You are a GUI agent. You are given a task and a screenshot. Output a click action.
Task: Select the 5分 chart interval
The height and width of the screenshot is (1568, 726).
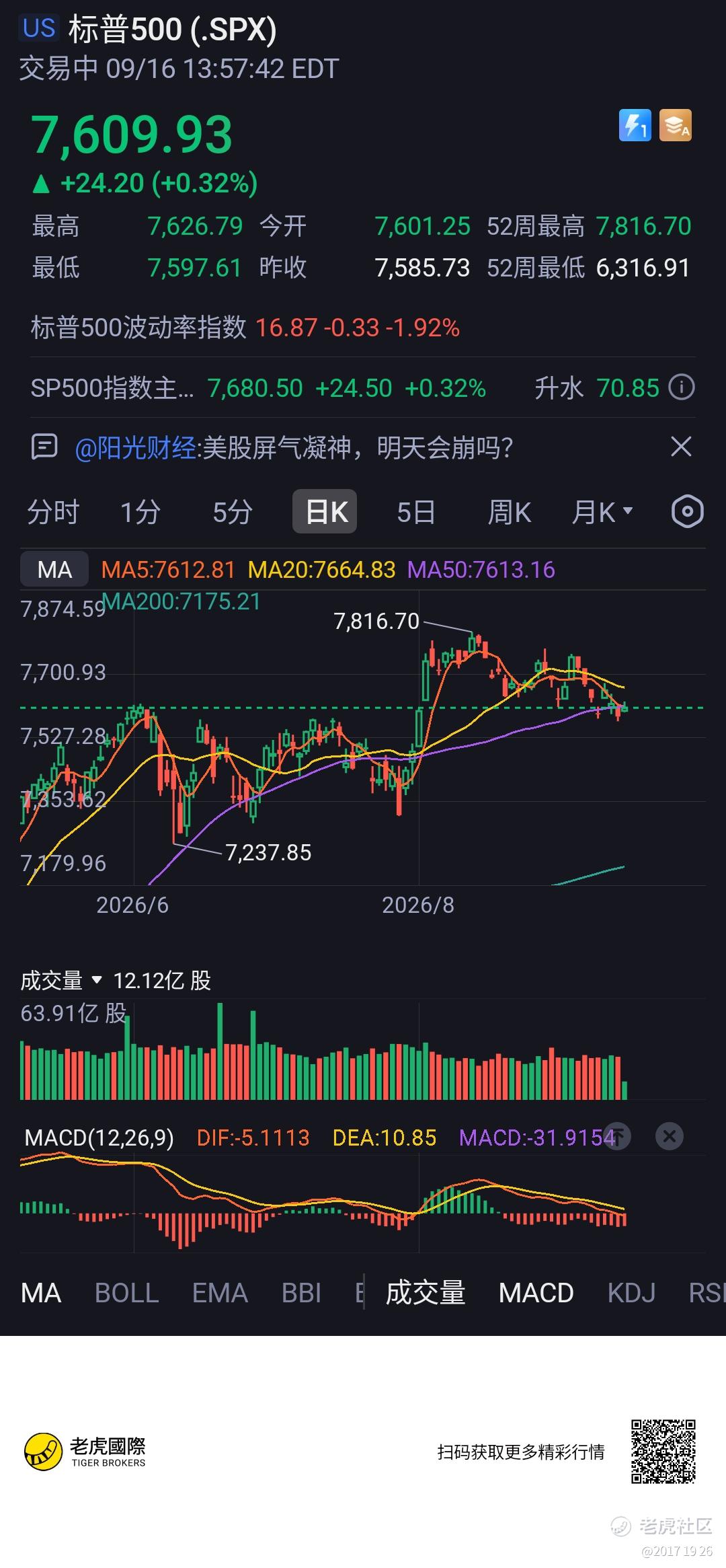pyautogui.click(x=233, y=513)
